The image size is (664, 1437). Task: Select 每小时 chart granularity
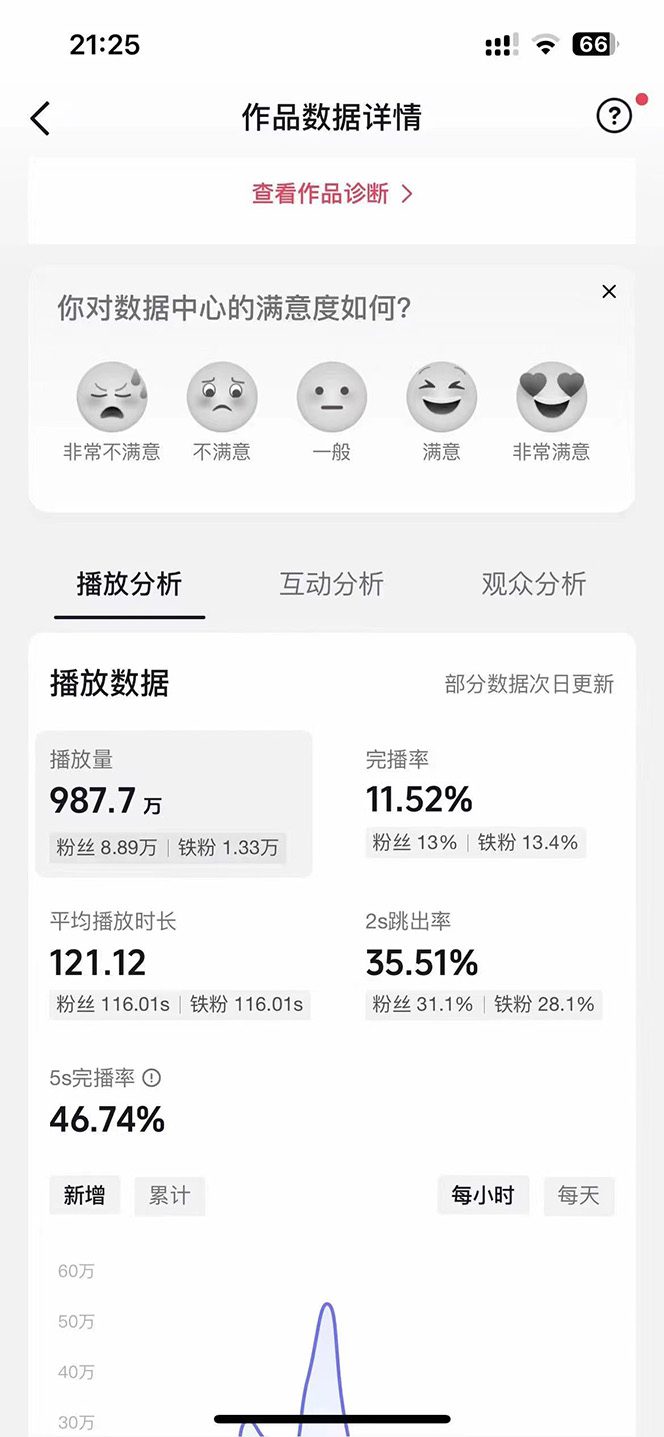482,1195
